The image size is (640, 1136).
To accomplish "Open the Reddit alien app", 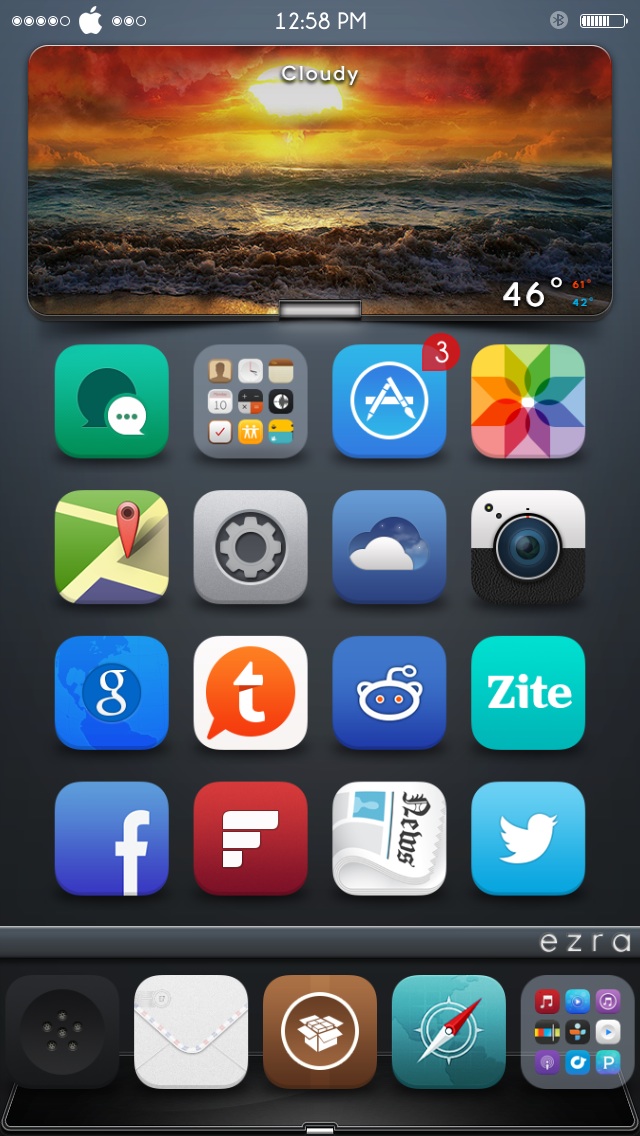I will [x=389, y=693].
